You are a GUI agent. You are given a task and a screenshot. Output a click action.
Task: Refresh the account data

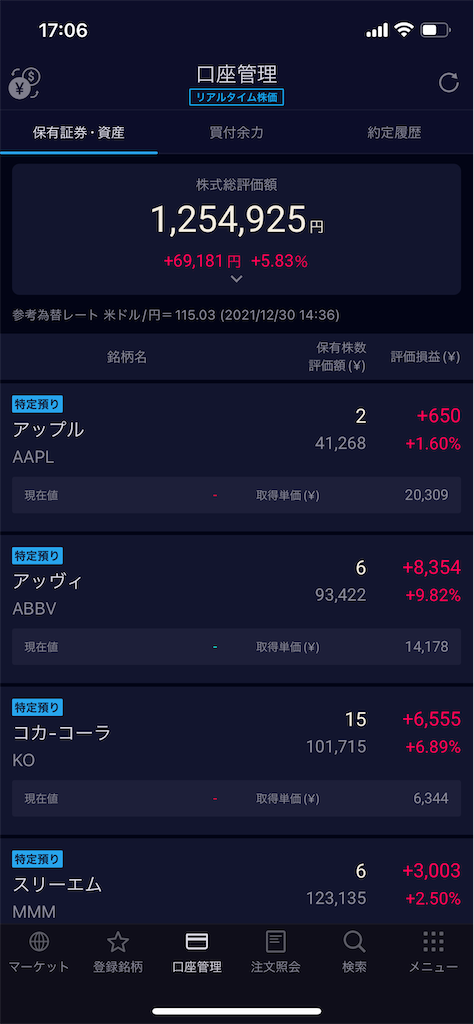click(449, 83)
